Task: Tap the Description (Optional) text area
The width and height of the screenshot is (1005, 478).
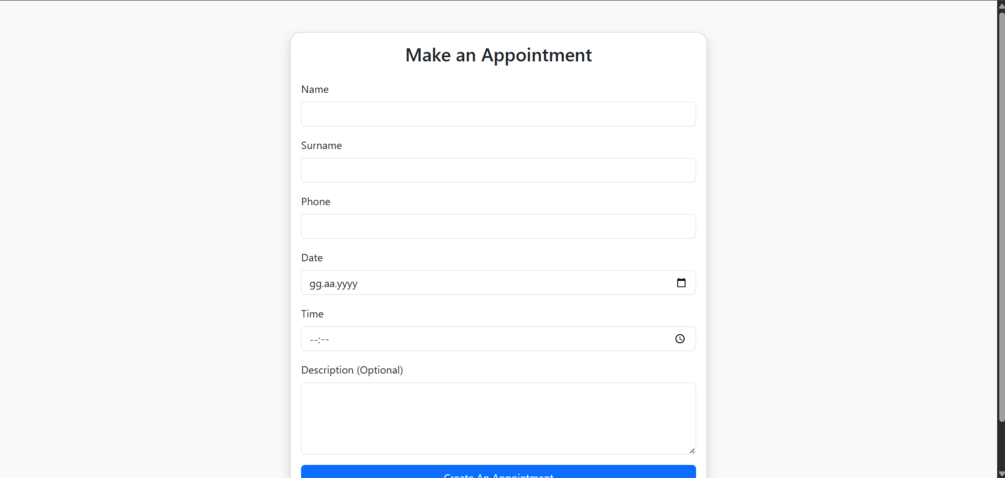Action: click(x=498, y=418)
